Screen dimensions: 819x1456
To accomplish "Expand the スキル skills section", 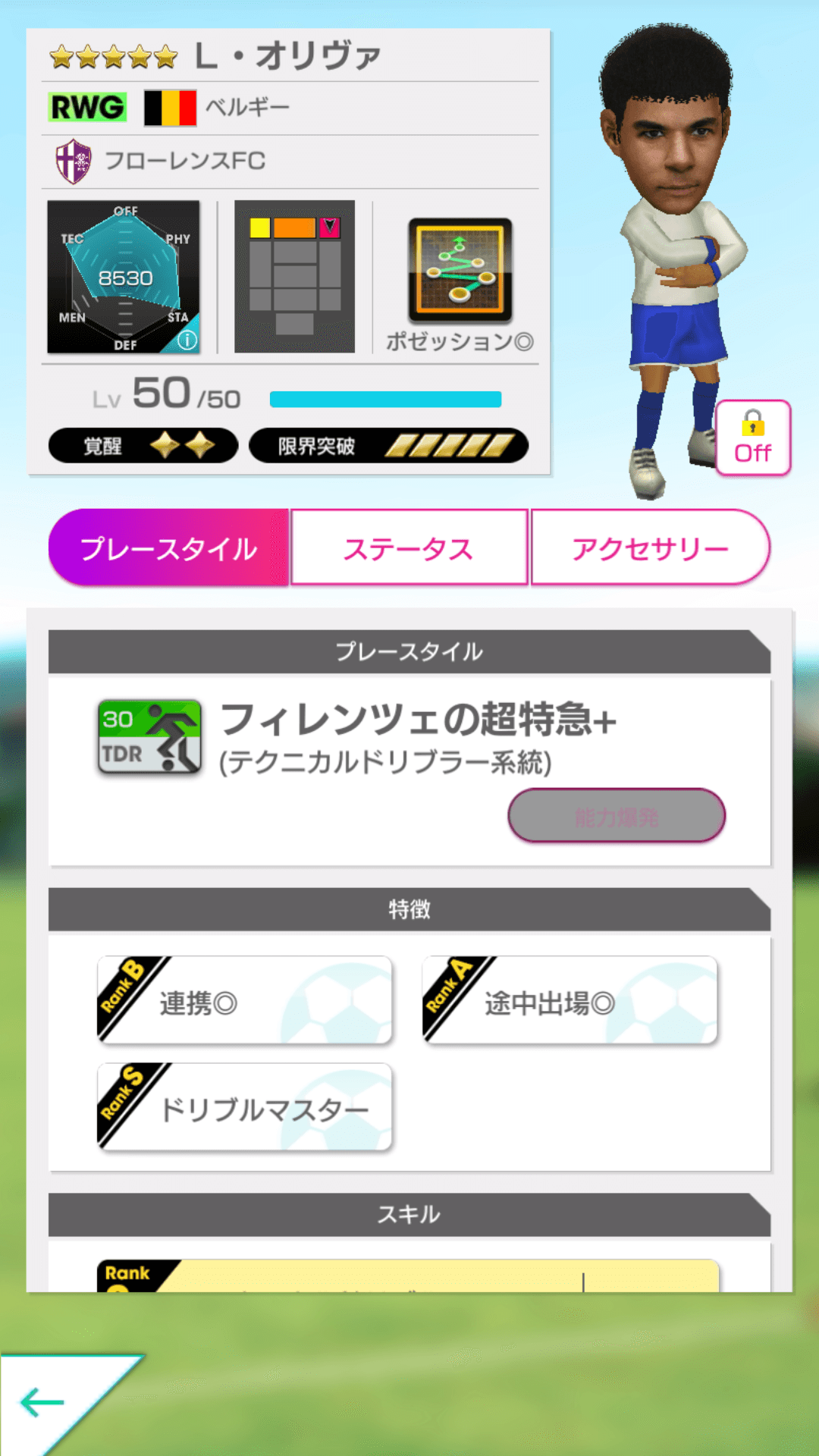I will 409,1213.
